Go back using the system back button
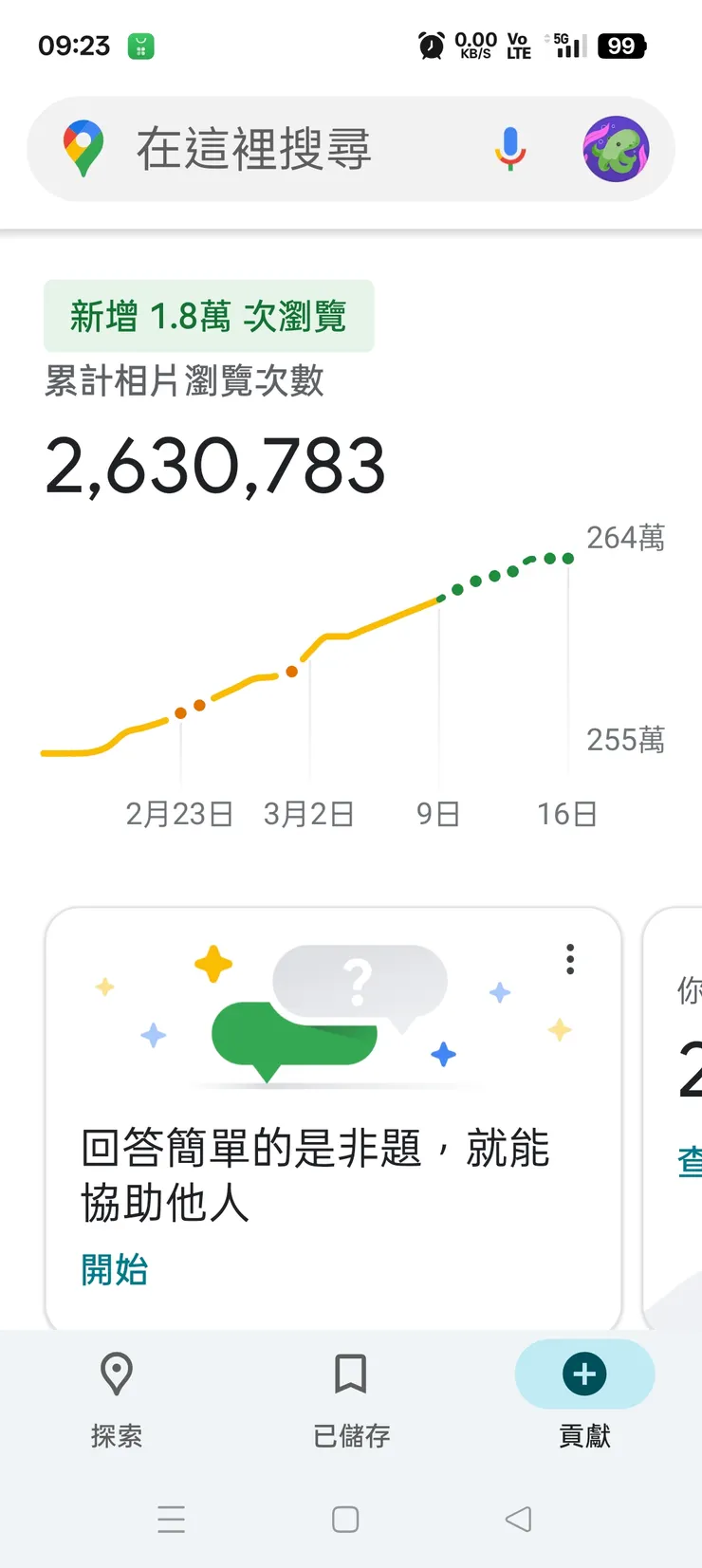702x1568 pixels. coord(518,1519)
